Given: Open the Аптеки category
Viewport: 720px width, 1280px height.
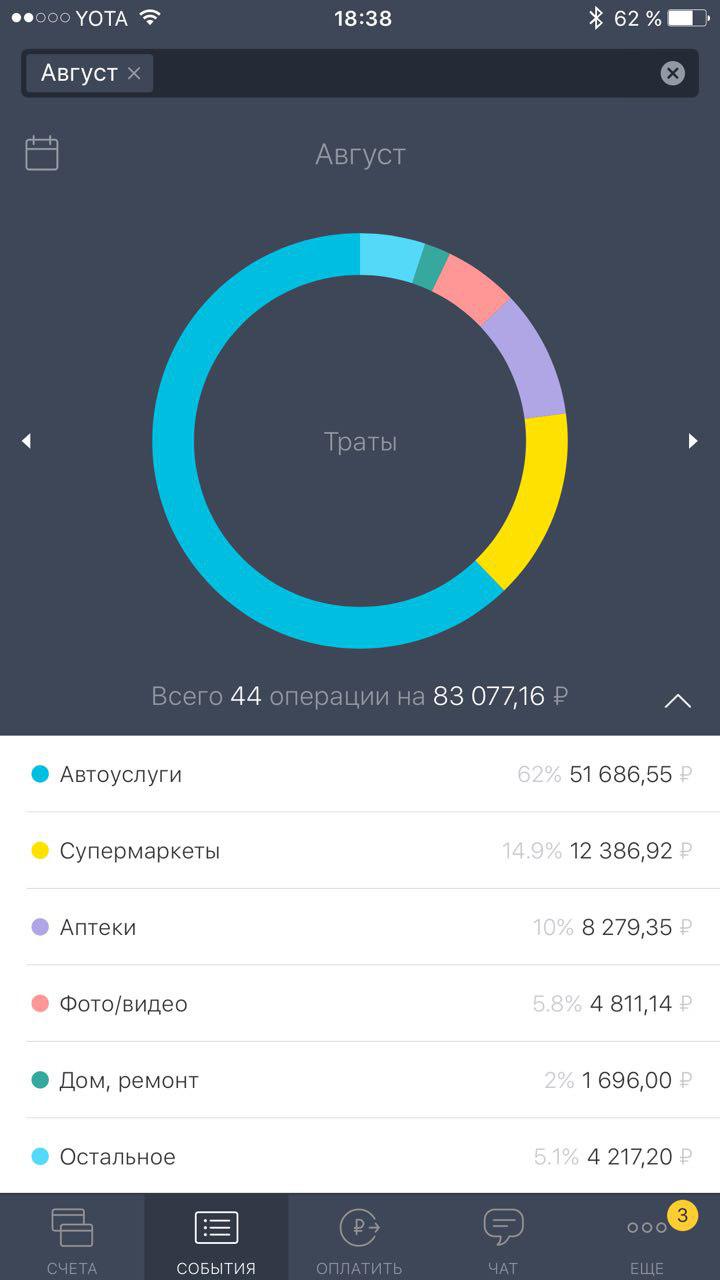Looking at the screenshot, I should pos(360,927).
